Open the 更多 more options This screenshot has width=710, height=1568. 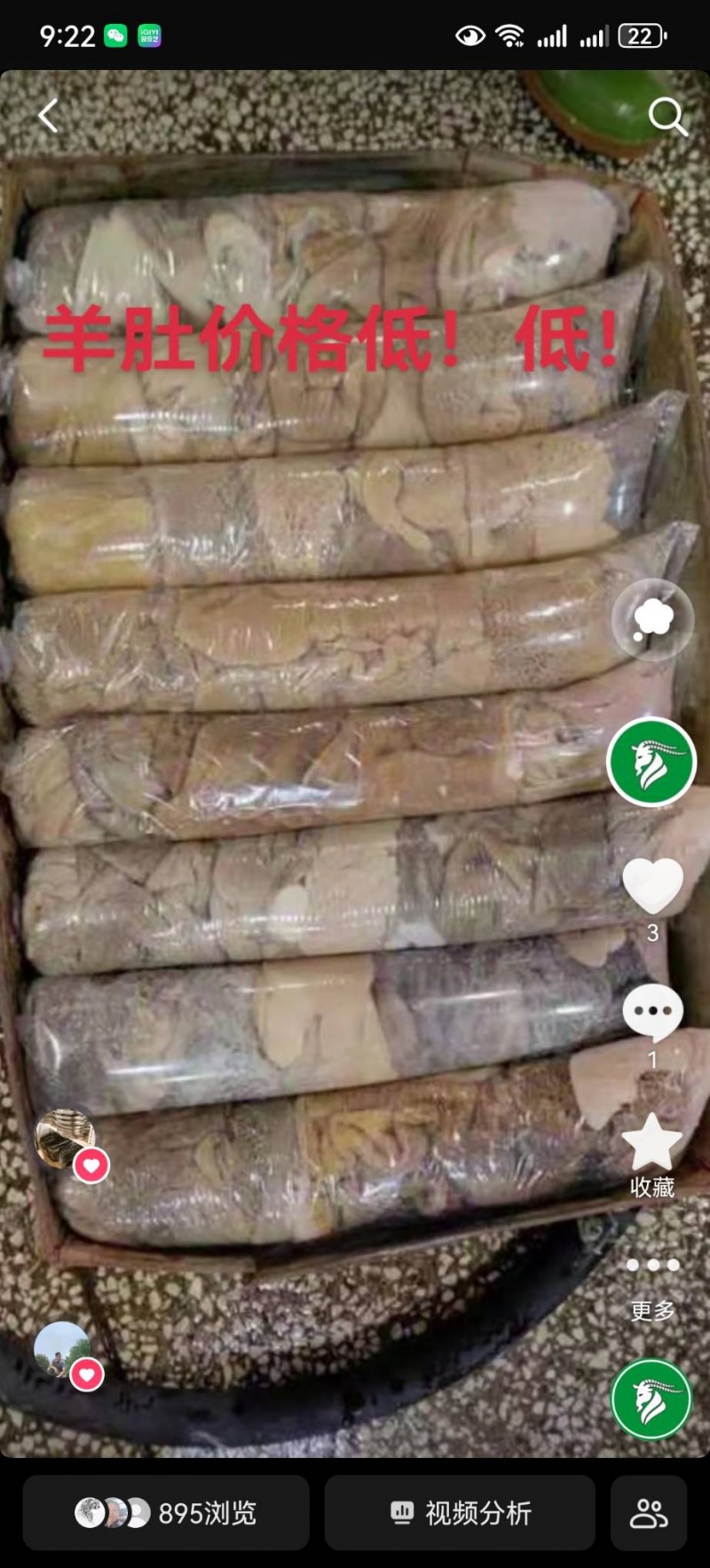point(652,1266)
